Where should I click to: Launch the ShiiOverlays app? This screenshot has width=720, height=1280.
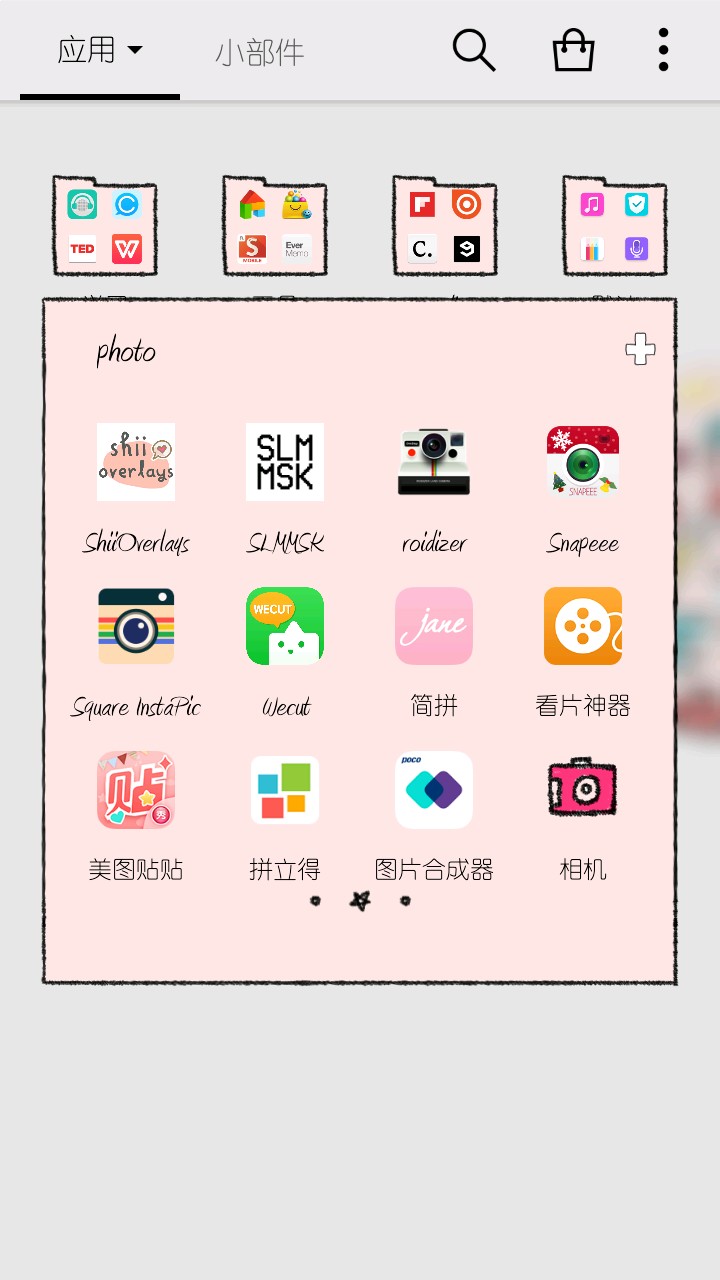click(x=136, y=462)
